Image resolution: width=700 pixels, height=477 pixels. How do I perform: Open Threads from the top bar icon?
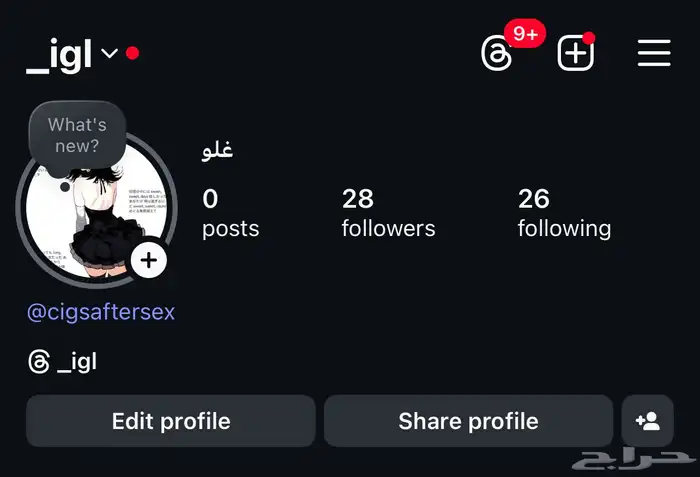pos(497,54)
